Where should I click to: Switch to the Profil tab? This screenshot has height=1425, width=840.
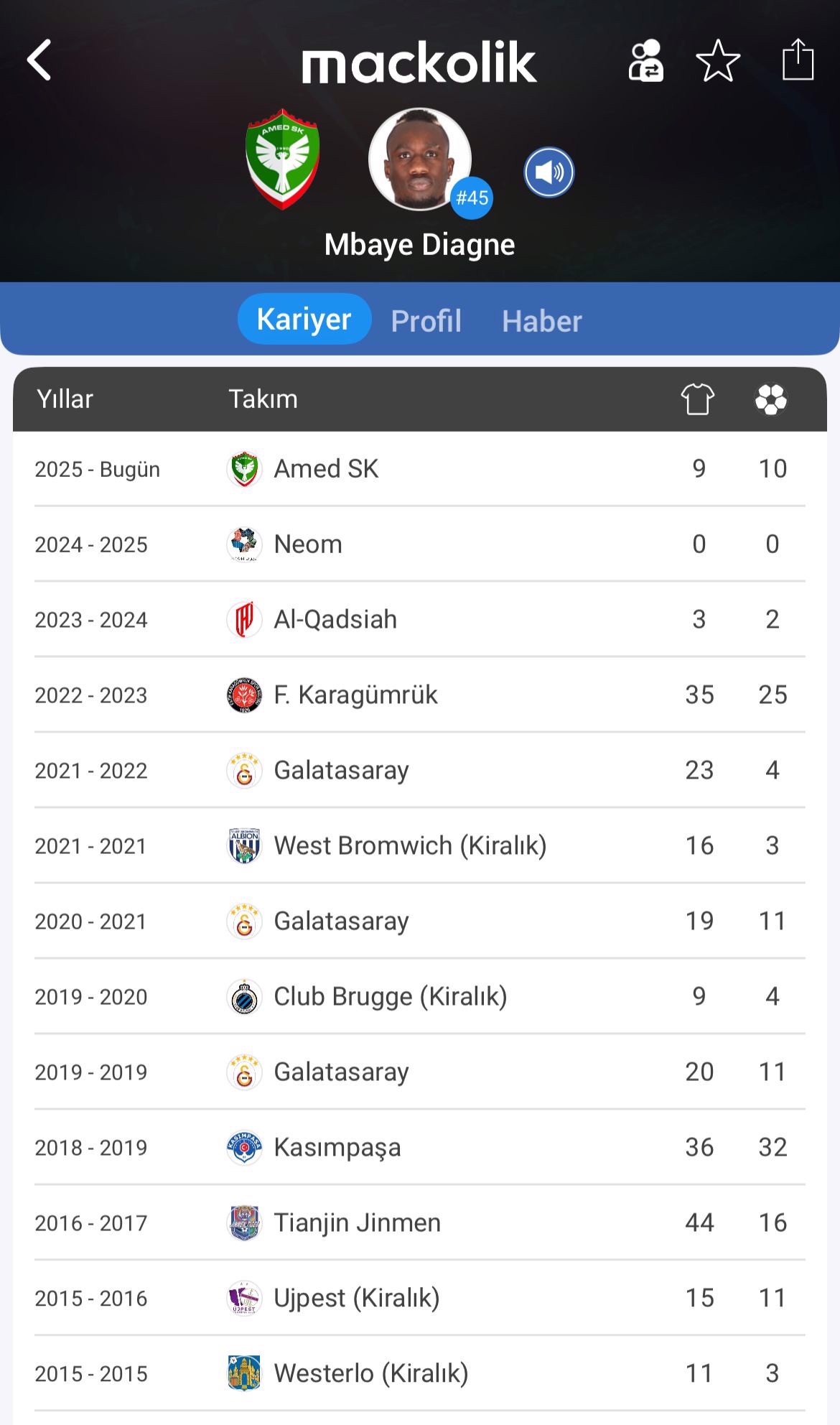pos(426,320)
